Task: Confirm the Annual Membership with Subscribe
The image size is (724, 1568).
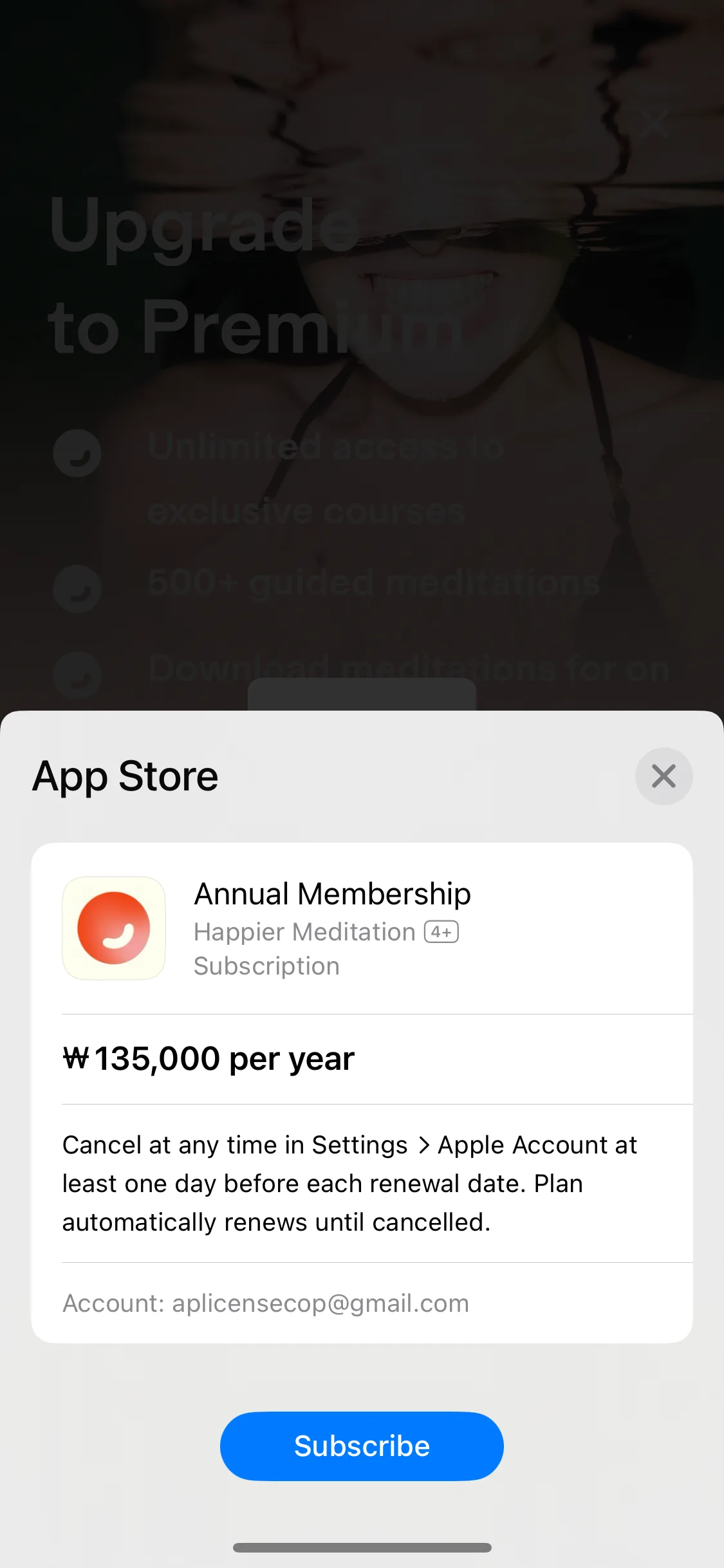Action: [362, 1446]
